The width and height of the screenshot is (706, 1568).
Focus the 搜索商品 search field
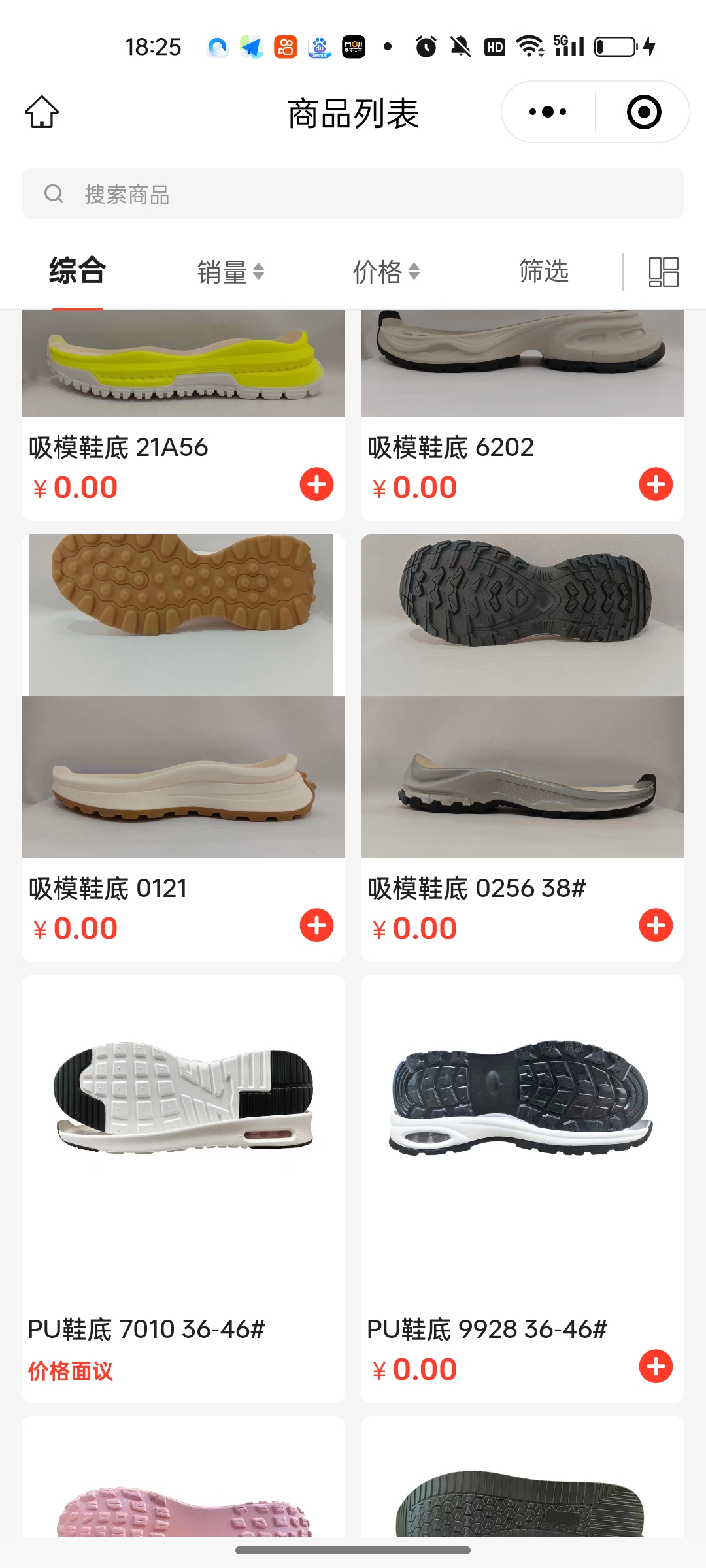coord(353,194)
